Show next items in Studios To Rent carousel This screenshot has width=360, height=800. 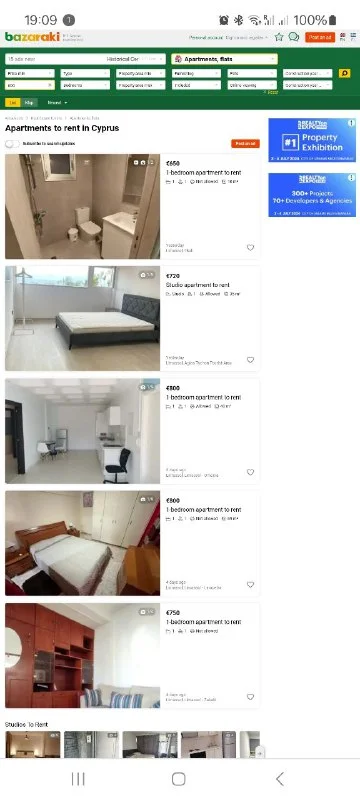[x=259, y=753]
